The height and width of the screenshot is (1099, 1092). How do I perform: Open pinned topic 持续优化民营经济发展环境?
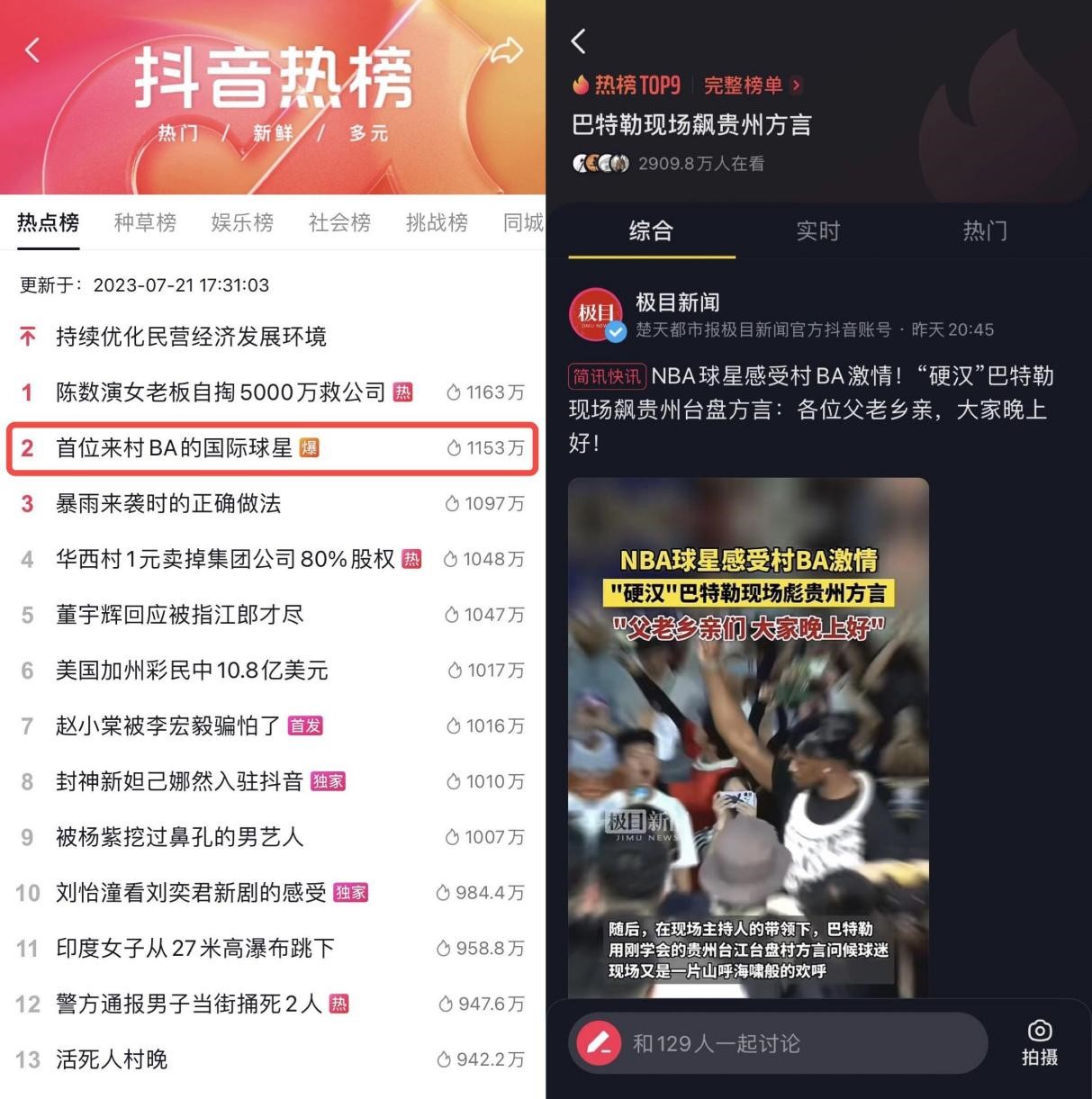tap(191, 337)
